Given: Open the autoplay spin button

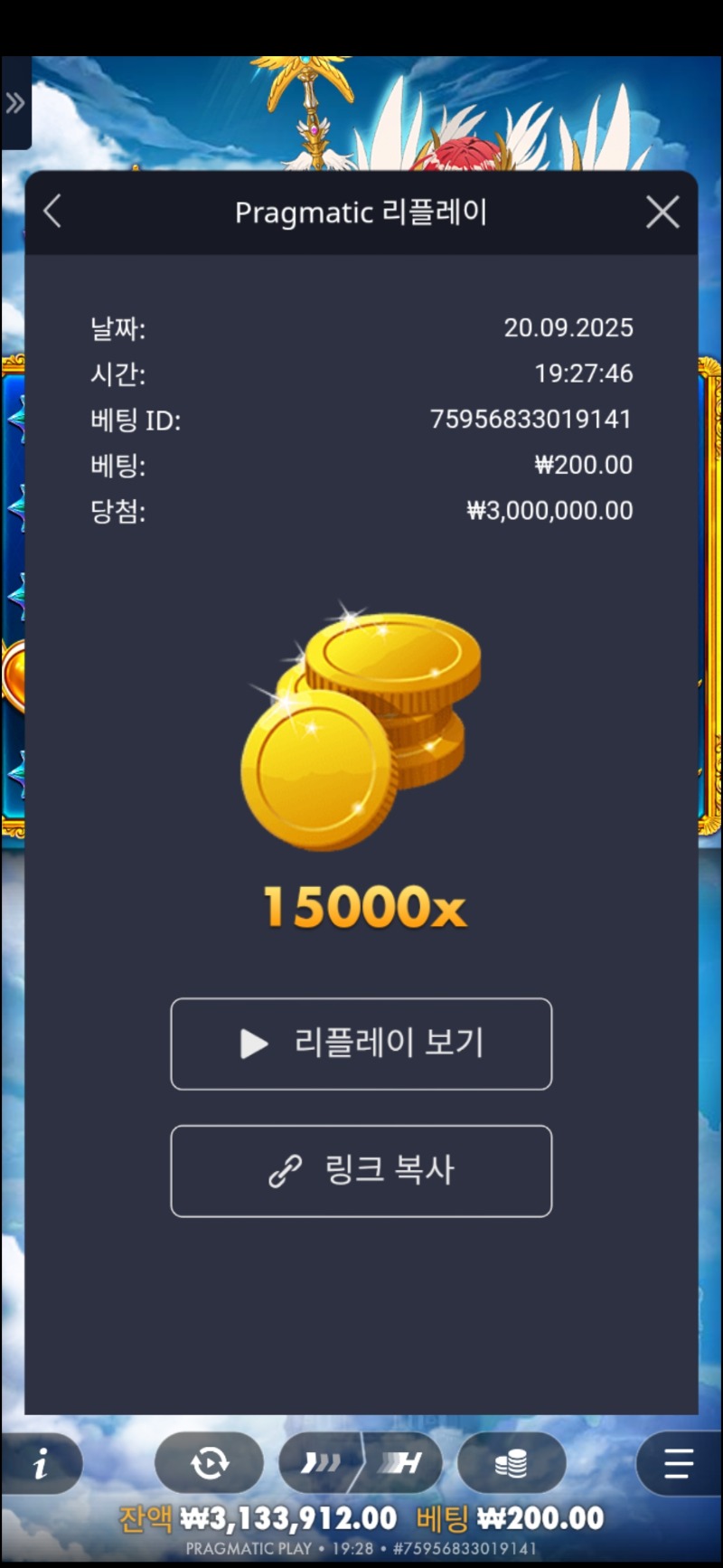Looking at the screenshot, I should (209, 1462).
